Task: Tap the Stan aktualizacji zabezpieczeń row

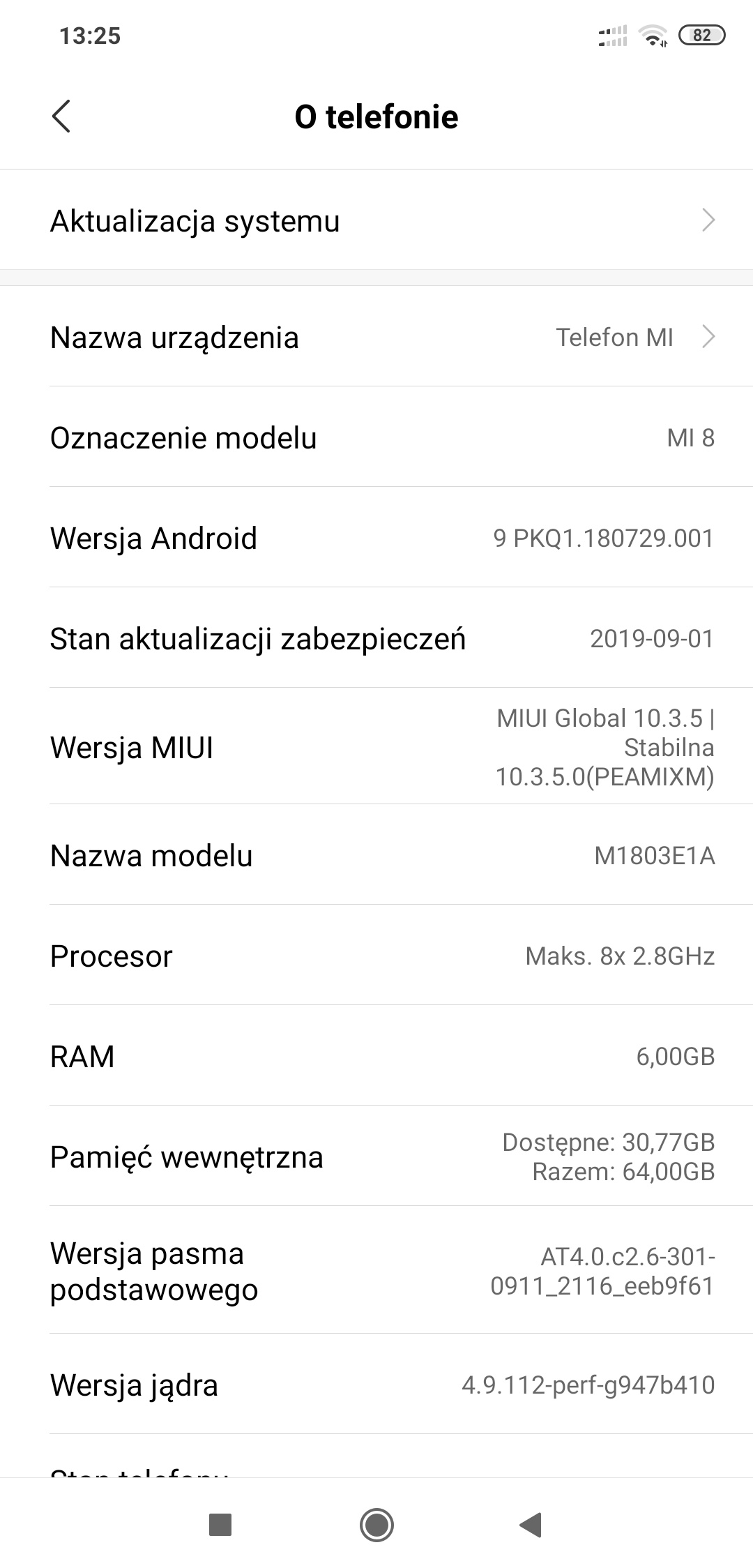Action: click(376, 639)
